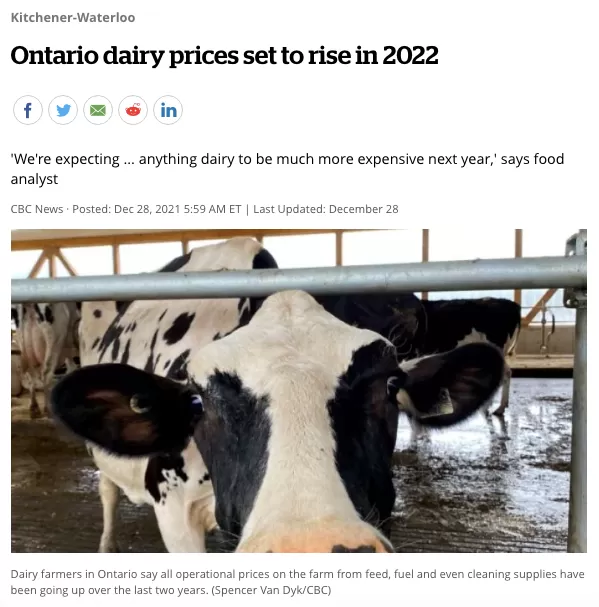Share the article by email

click(98, 110)
